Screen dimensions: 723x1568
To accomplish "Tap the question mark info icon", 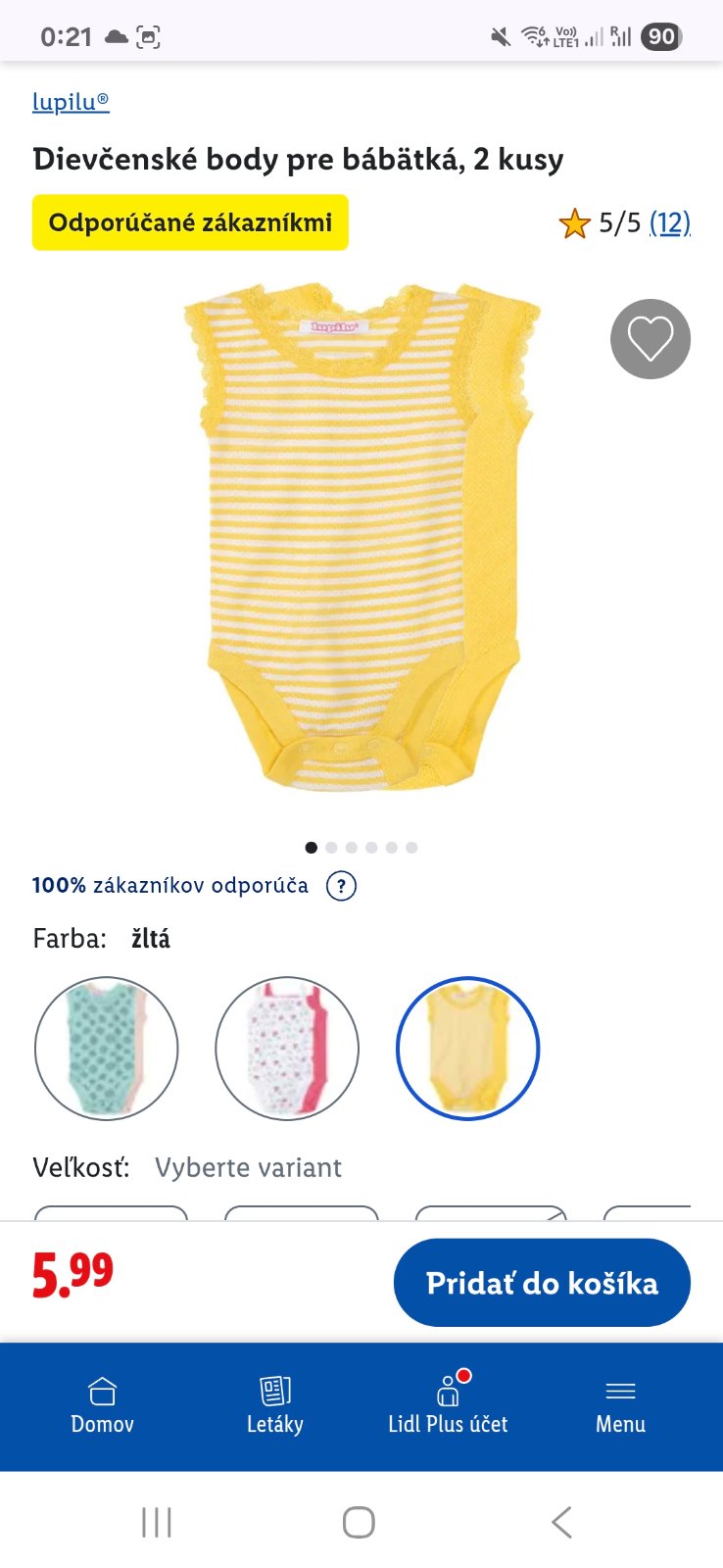I will [341, 886].
